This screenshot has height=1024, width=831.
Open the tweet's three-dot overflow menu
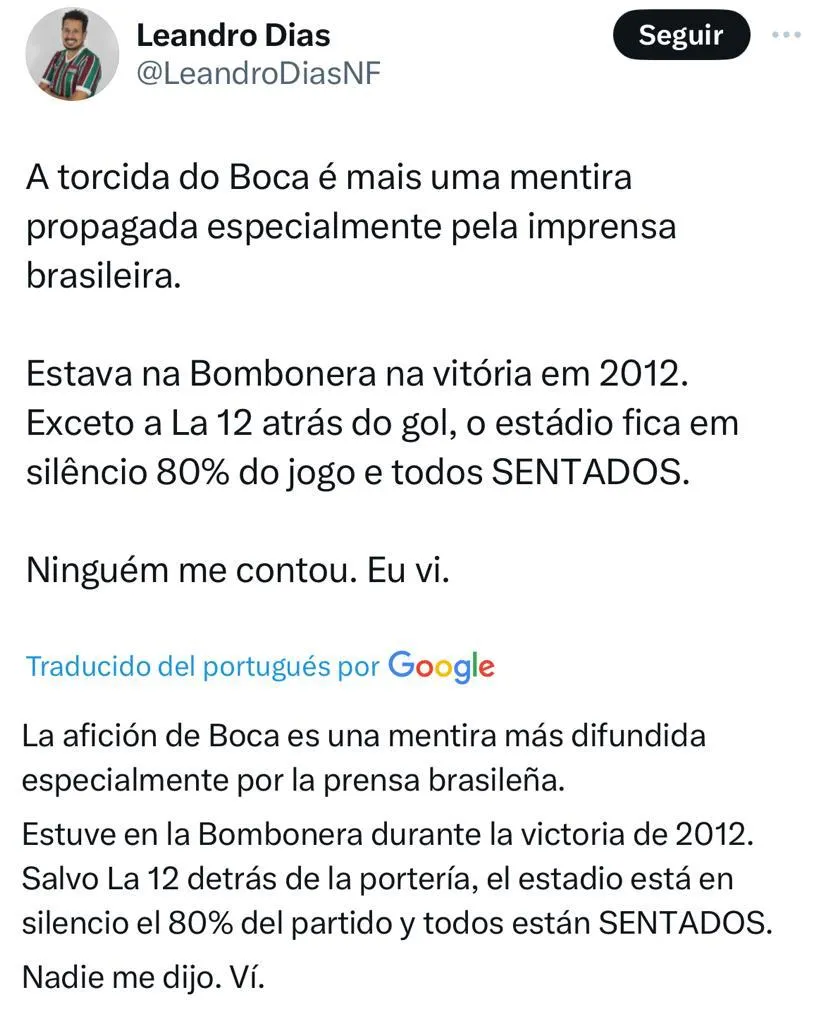787,35
